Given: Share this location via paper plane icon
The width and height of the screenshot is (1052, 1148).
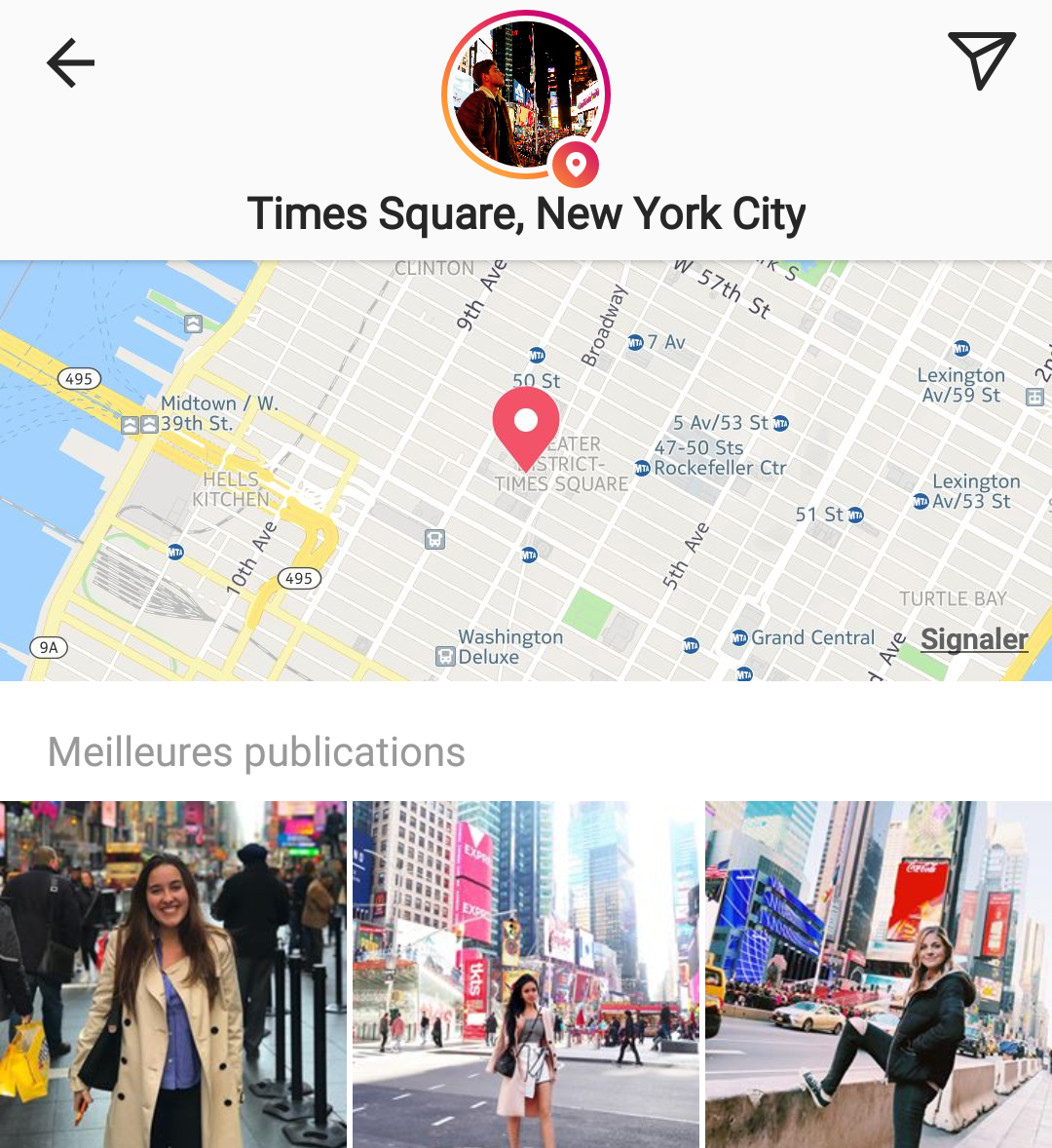Looking at the screenshot, I should [981, 60].
